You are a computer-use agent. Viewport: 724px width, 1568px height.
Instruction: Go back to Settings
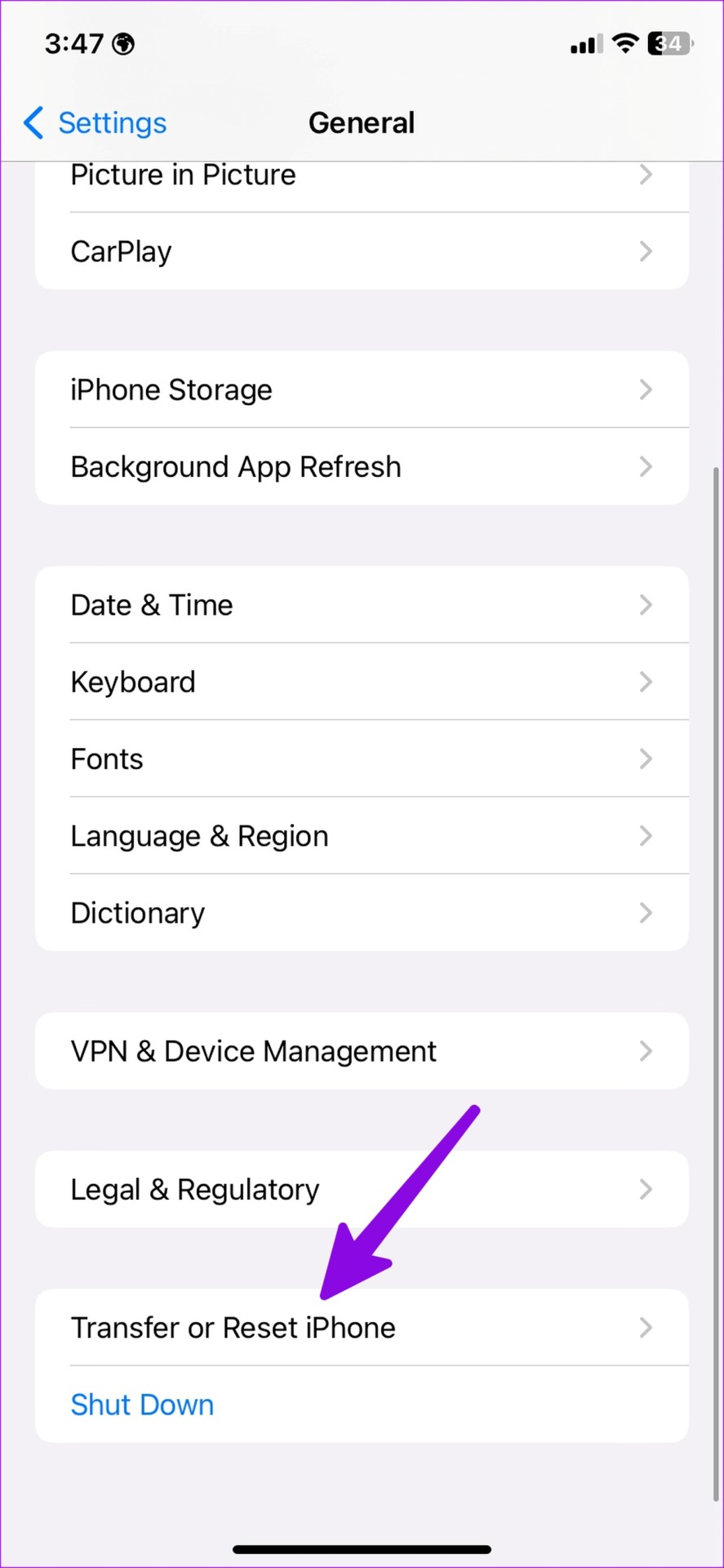tap(95, 123)
